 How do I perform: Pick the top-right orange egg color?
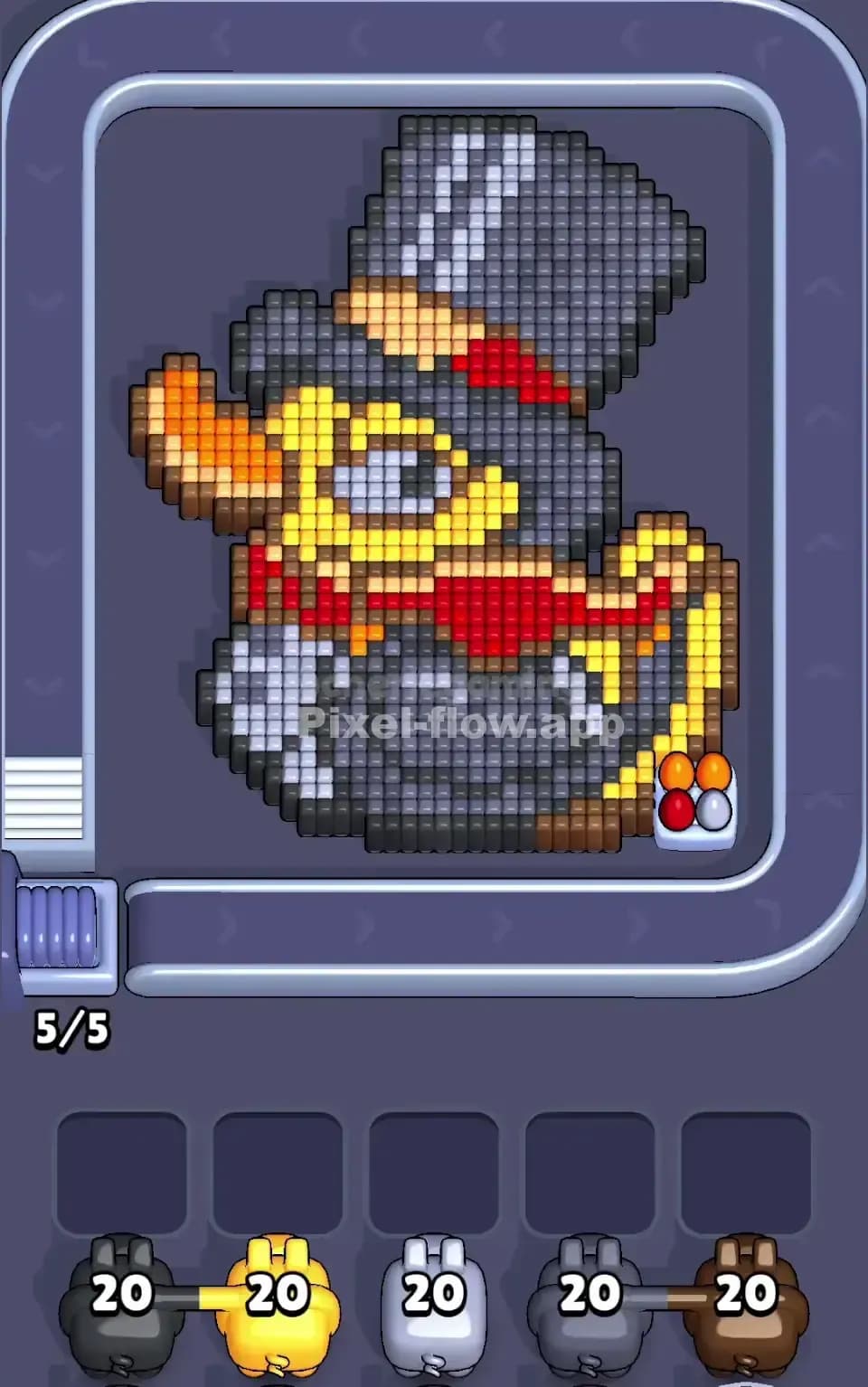tap(713, 770)
